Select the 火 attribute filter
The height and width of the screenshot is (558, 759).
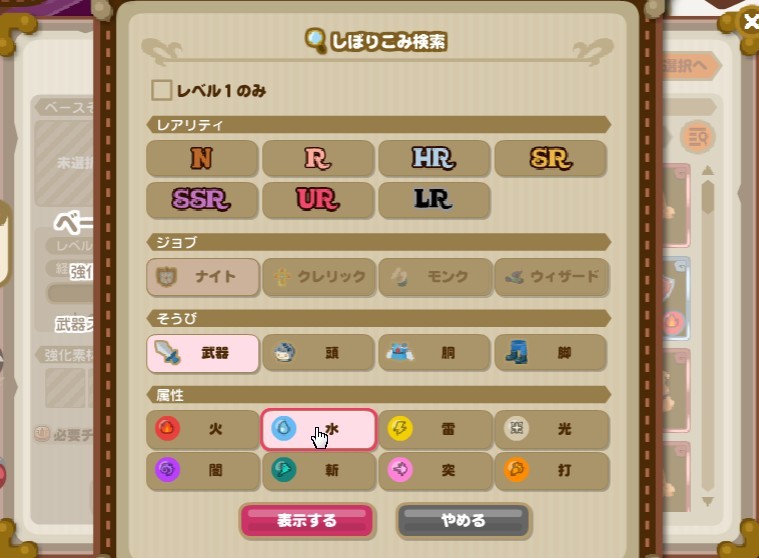pyautogui.click(x=202, y=429)
